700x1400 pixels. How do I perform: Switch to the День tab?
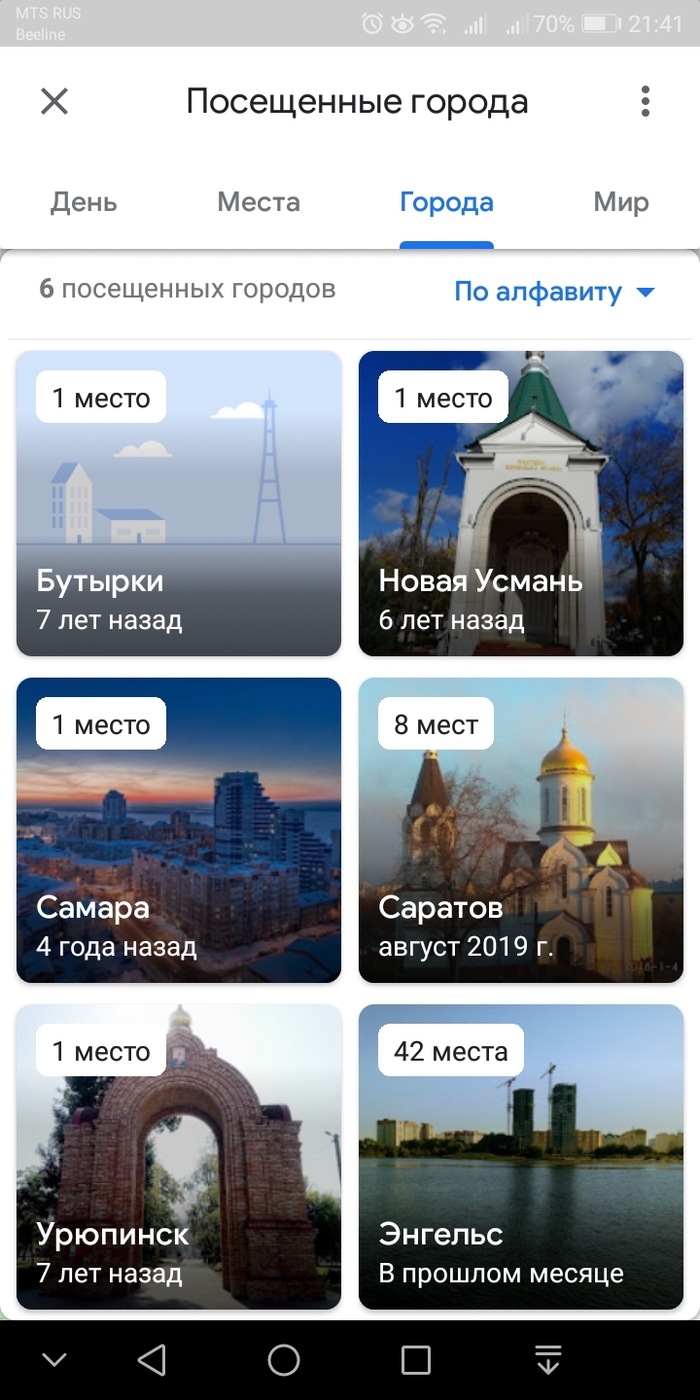(84, 203)
